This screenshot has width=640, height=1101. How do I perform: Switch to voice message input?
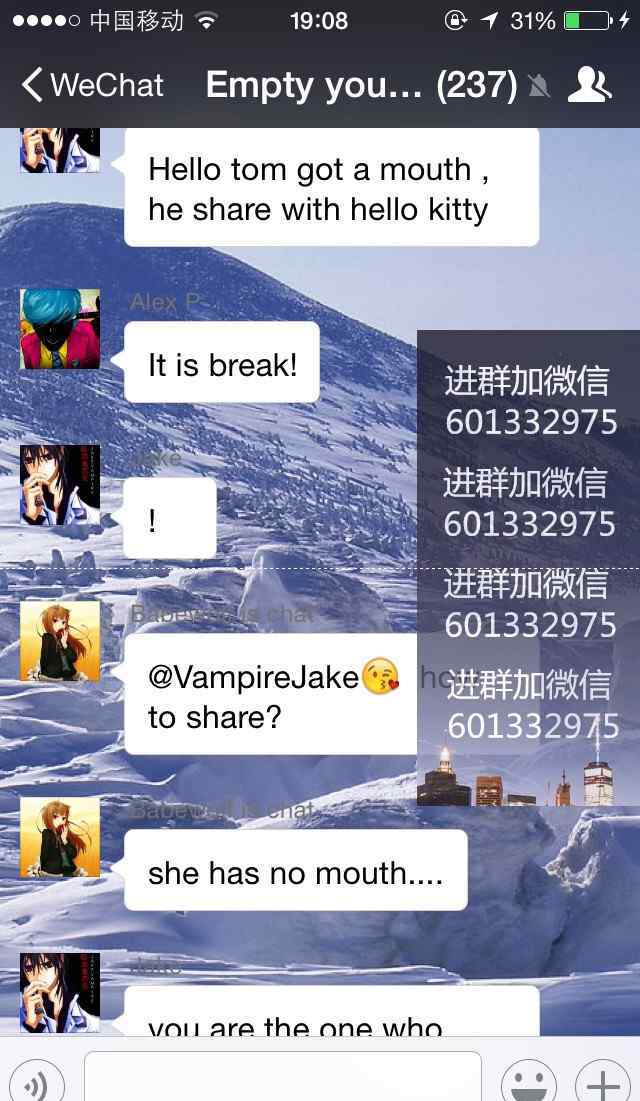(x=35, y=1080)
